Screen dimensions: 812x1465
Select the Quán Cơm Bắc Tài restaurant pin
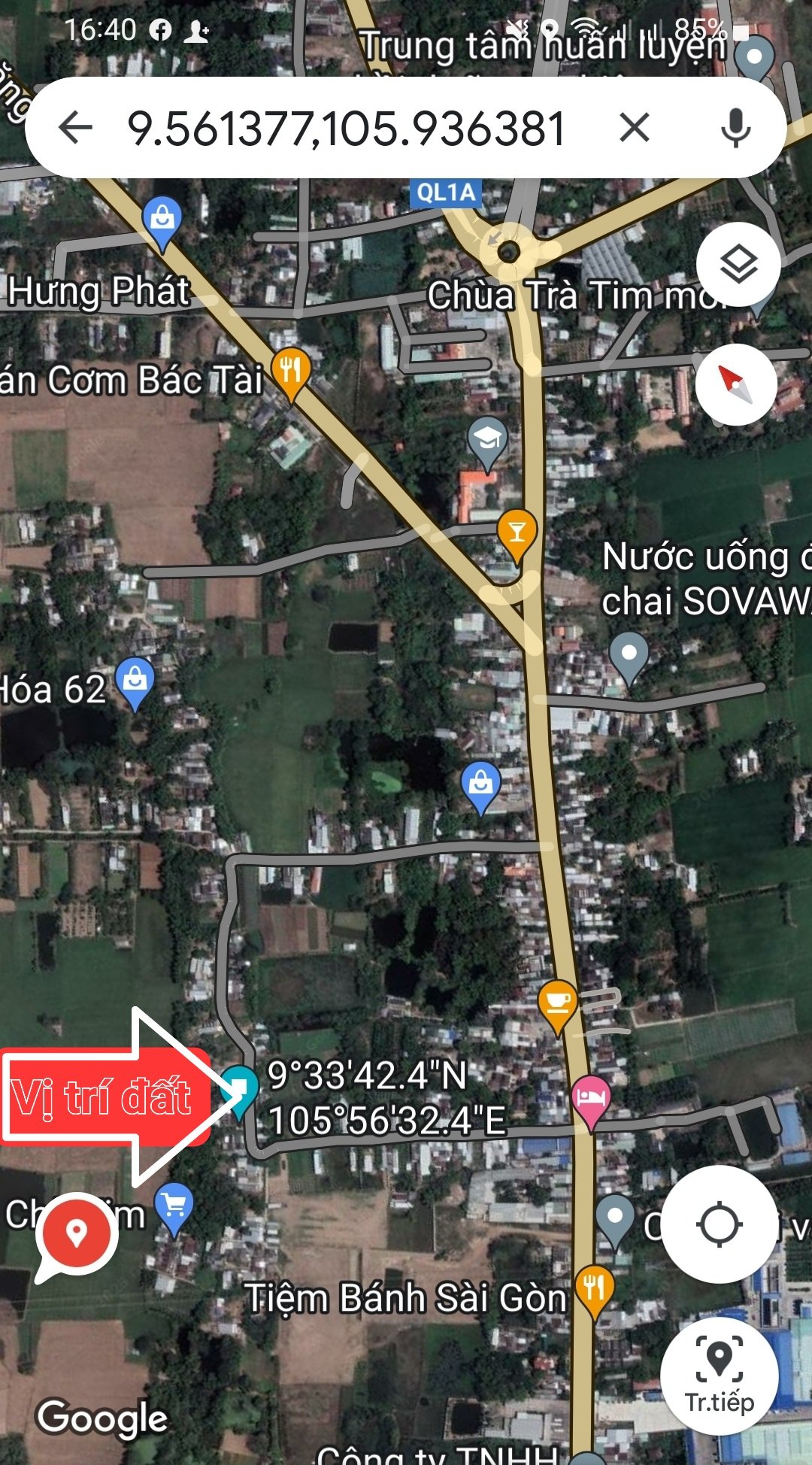pos(291,370)
